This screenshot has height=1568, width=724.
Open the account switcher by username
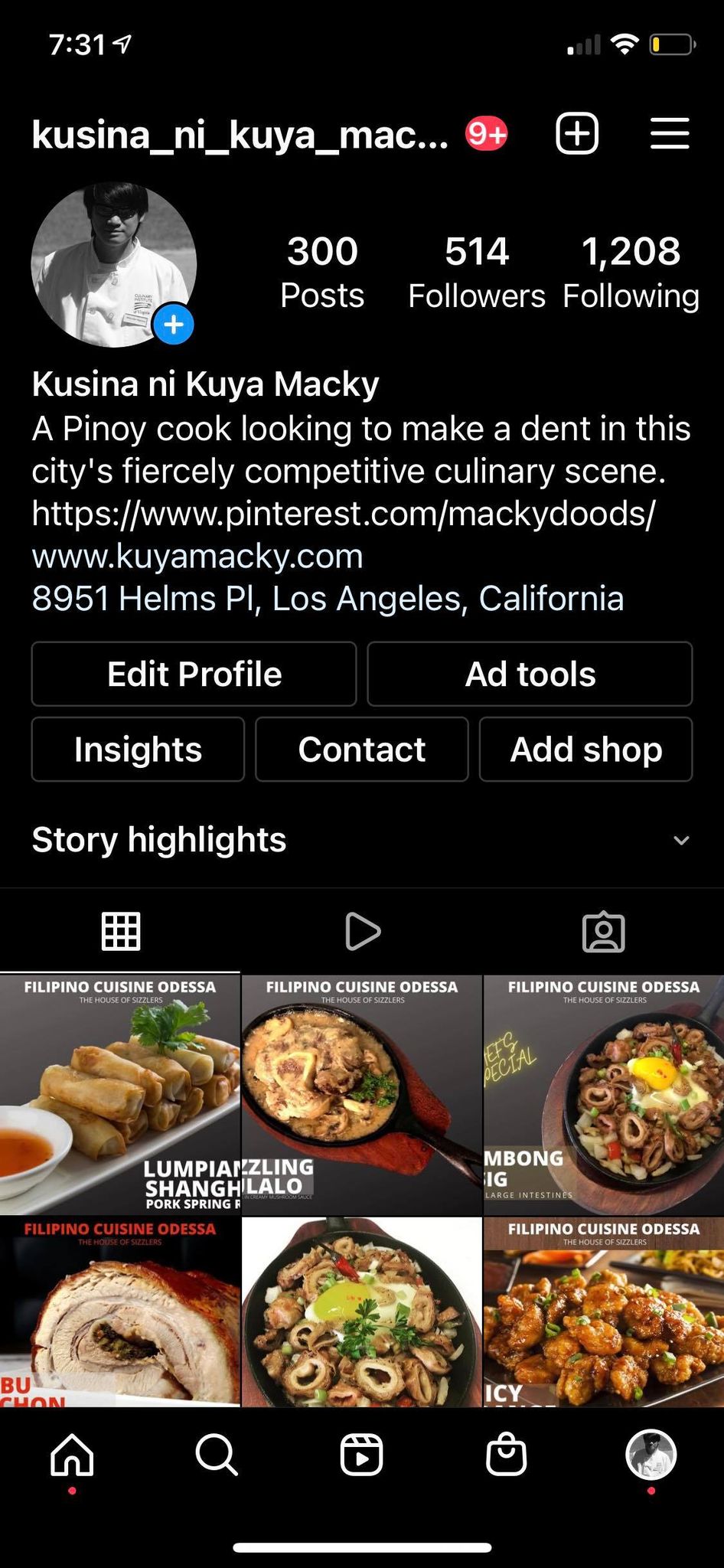coord(240,135)
